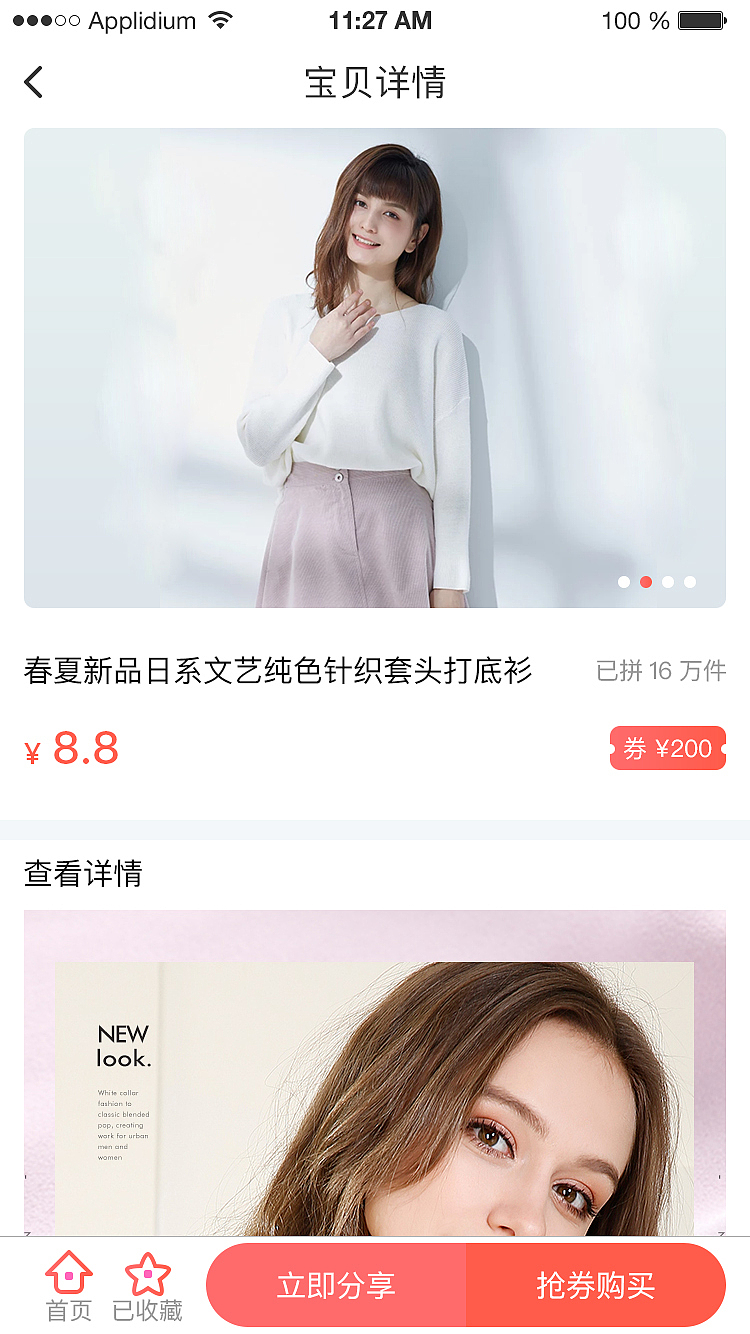Select the fourth carousel indicator dot
The height and width of the screenshot is (1334, 750).
point(690,582)
